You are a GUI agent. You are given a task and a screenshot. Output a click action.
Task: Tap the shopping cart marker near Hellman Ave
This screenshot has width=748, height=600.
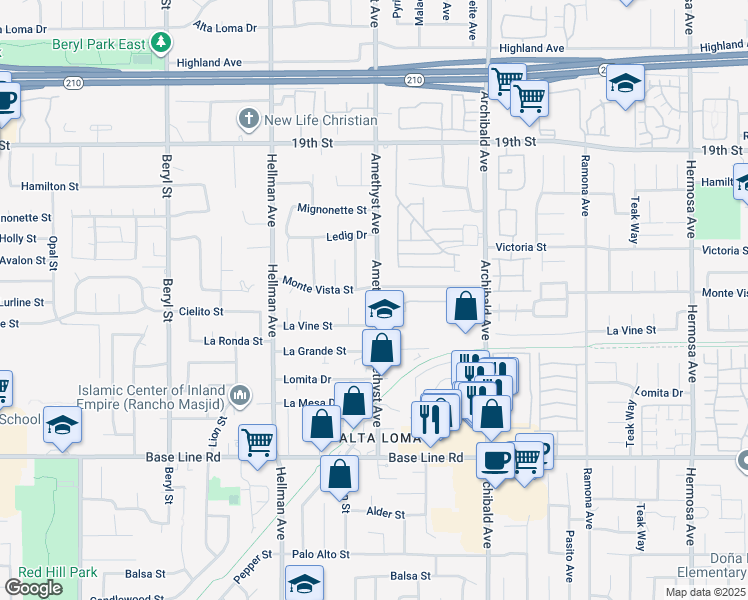tap(258, 440)
